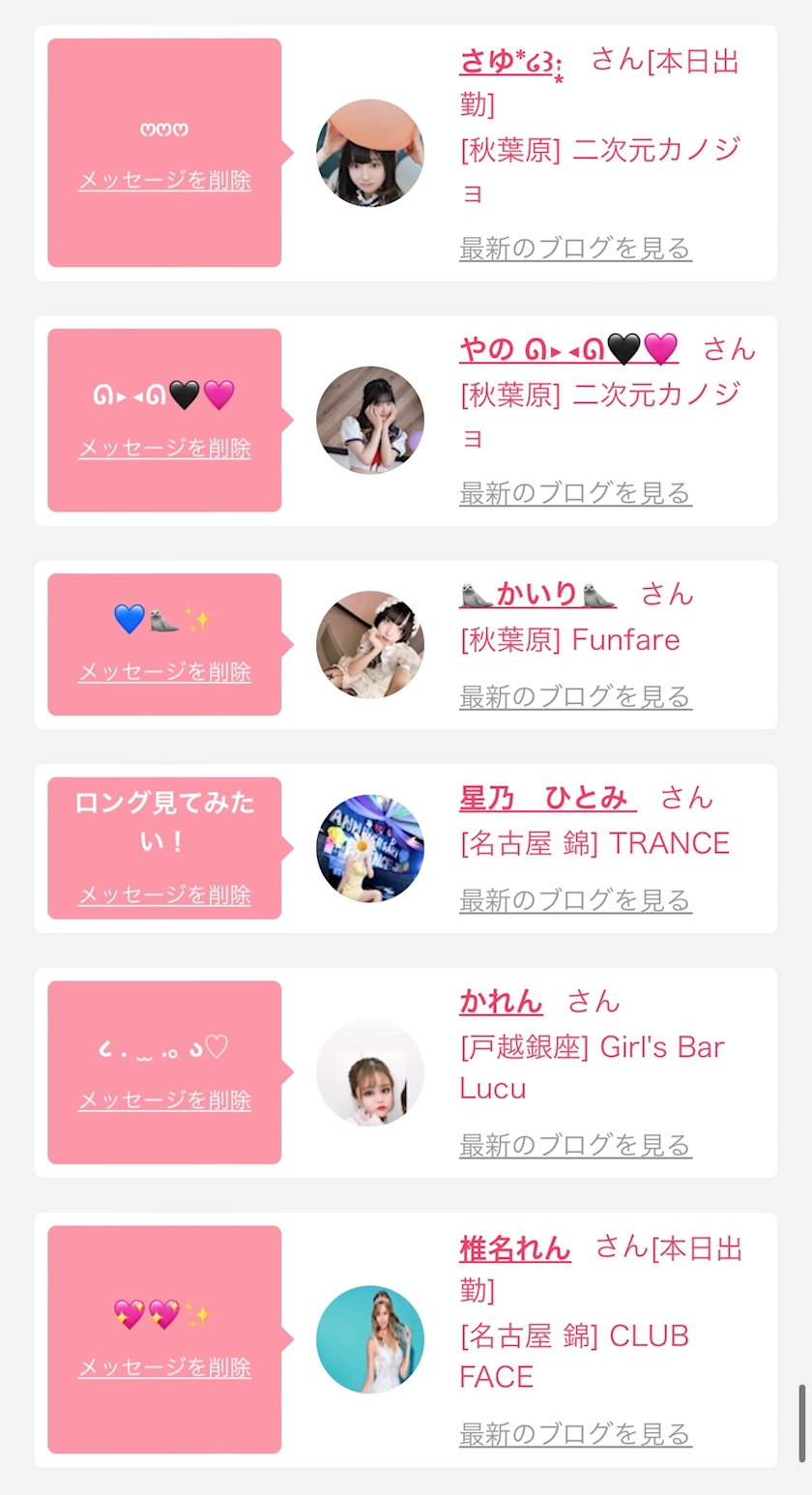Open 星乃 ひとみ's profile name link
Screen dimensions: 812x1495
[547, 798]
